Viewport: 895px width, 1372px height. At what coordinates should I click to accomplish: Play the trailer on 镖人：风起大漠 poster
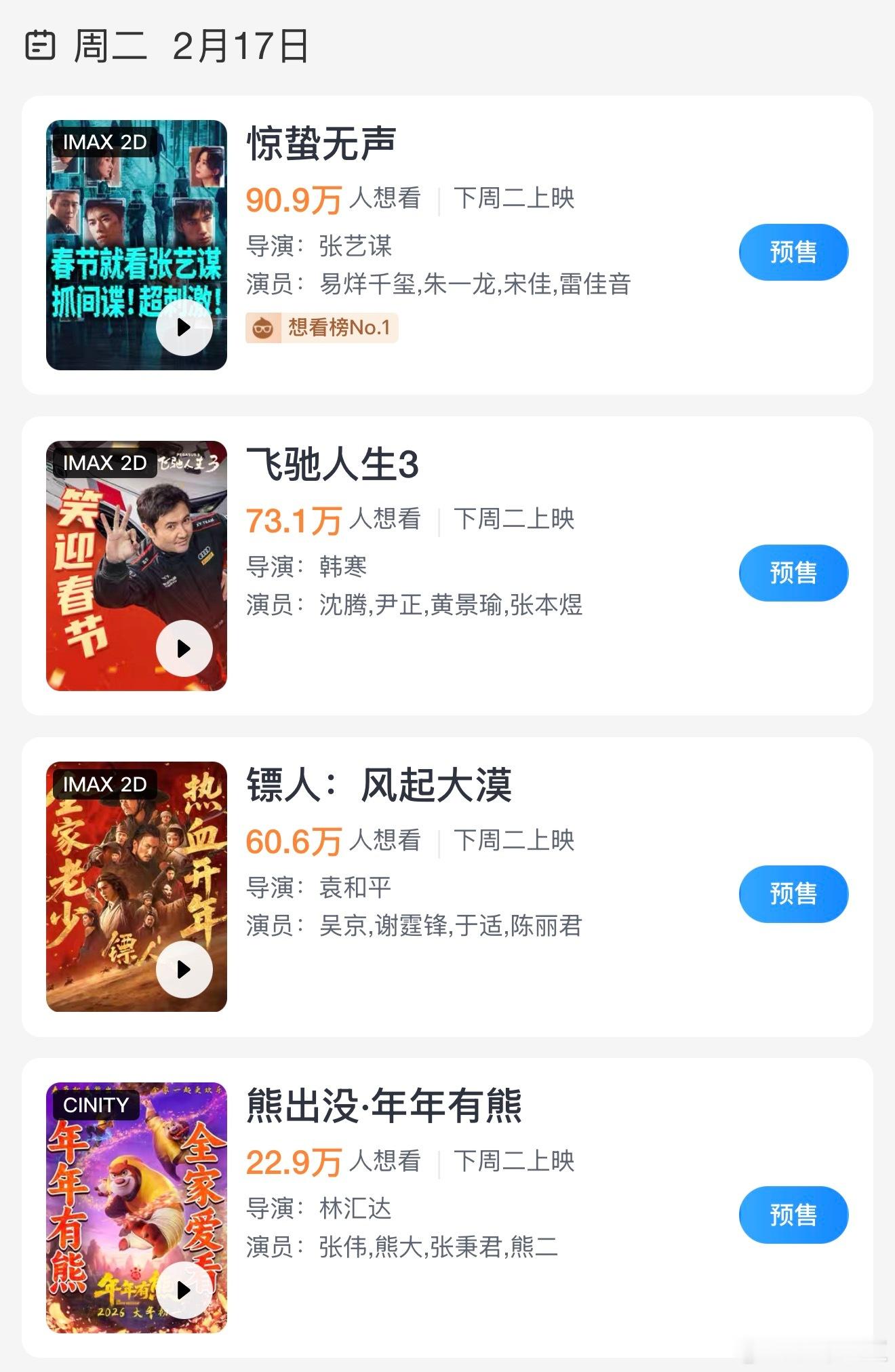point(184,969)
